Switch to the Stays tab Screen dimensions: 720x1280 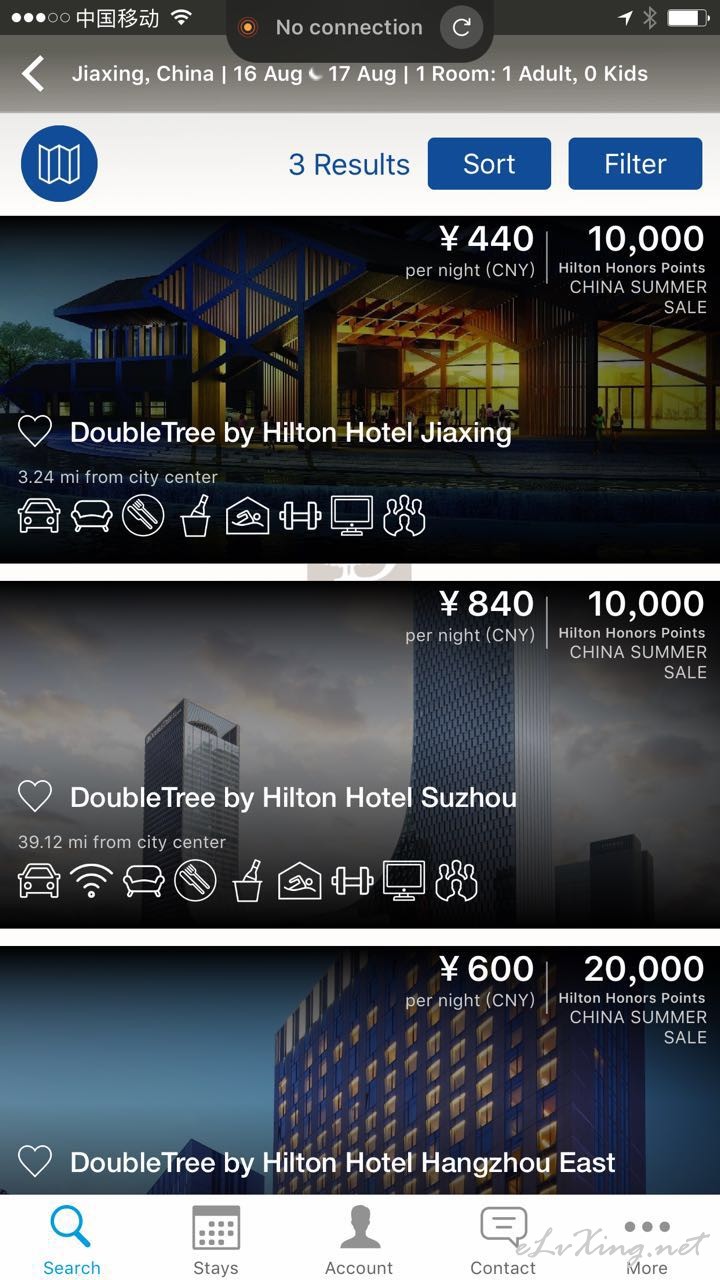tap(216, 1240)
